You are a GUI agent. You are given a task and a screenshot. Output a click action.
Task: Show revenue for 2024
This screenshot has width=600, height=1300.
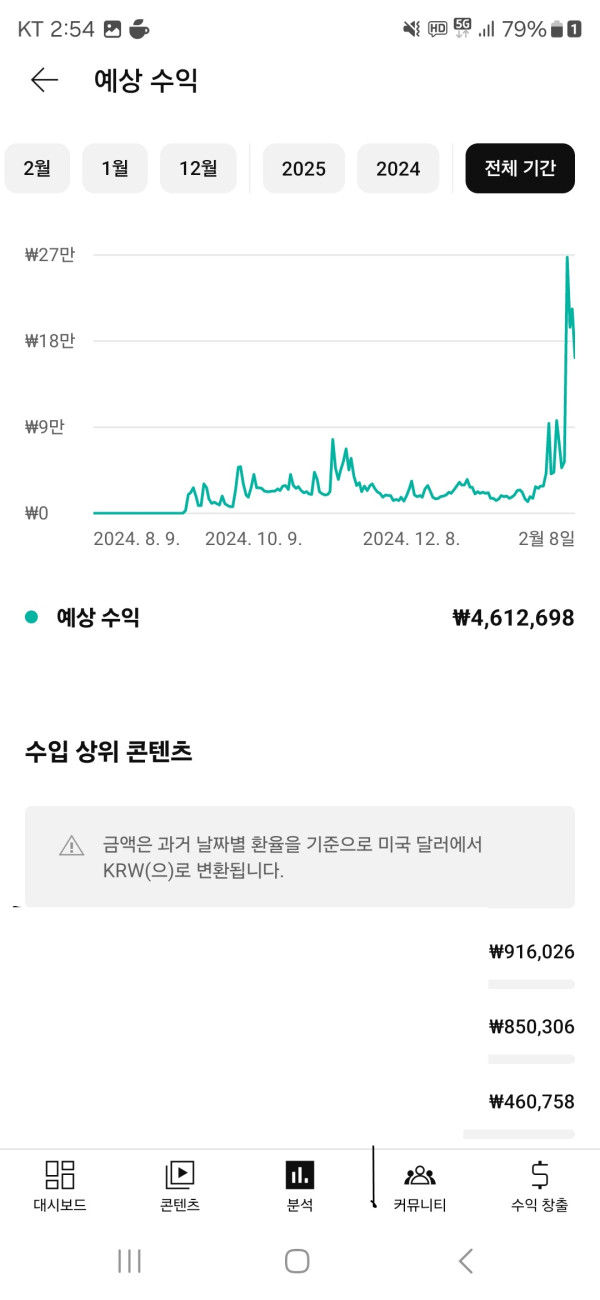point(398,168)
